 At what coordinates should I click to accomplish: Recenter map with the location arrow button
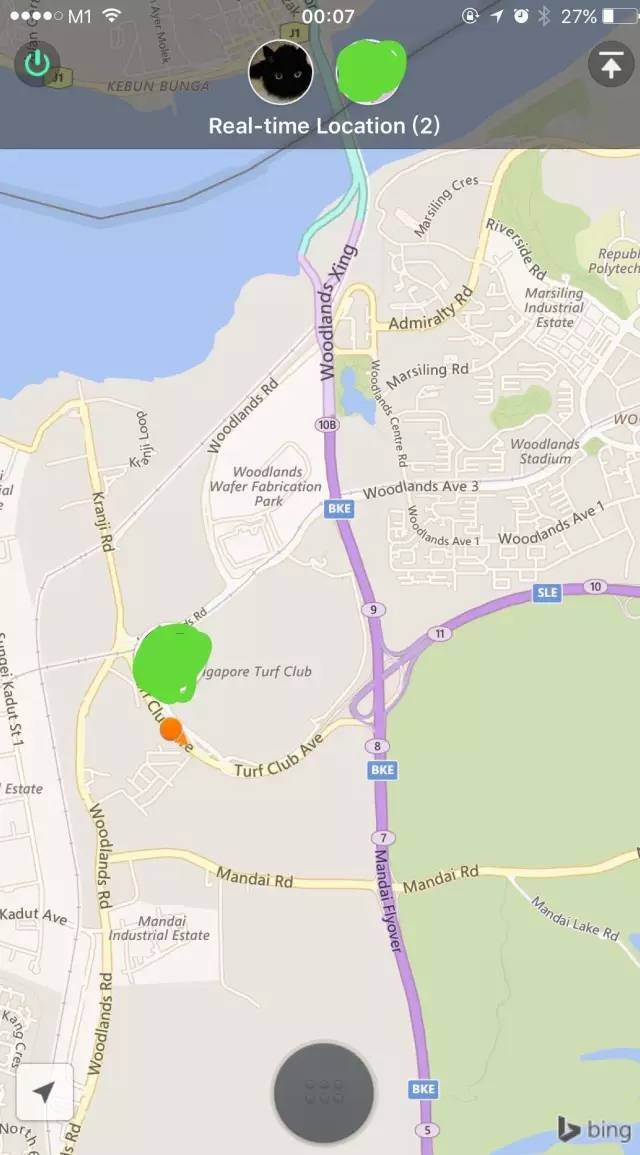click(x=44, y=1092)
